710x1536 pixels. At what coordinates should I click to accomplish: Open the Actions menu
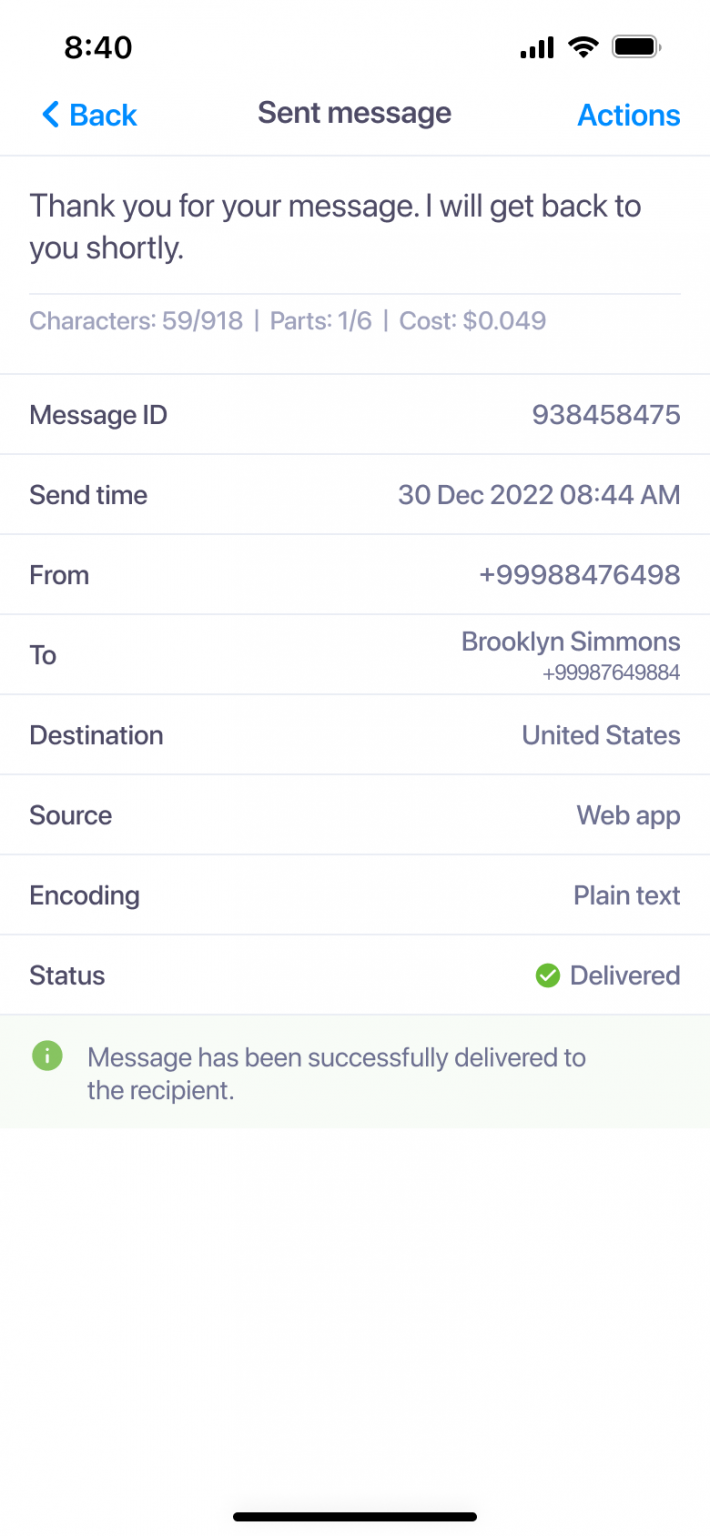coord(628,115)
